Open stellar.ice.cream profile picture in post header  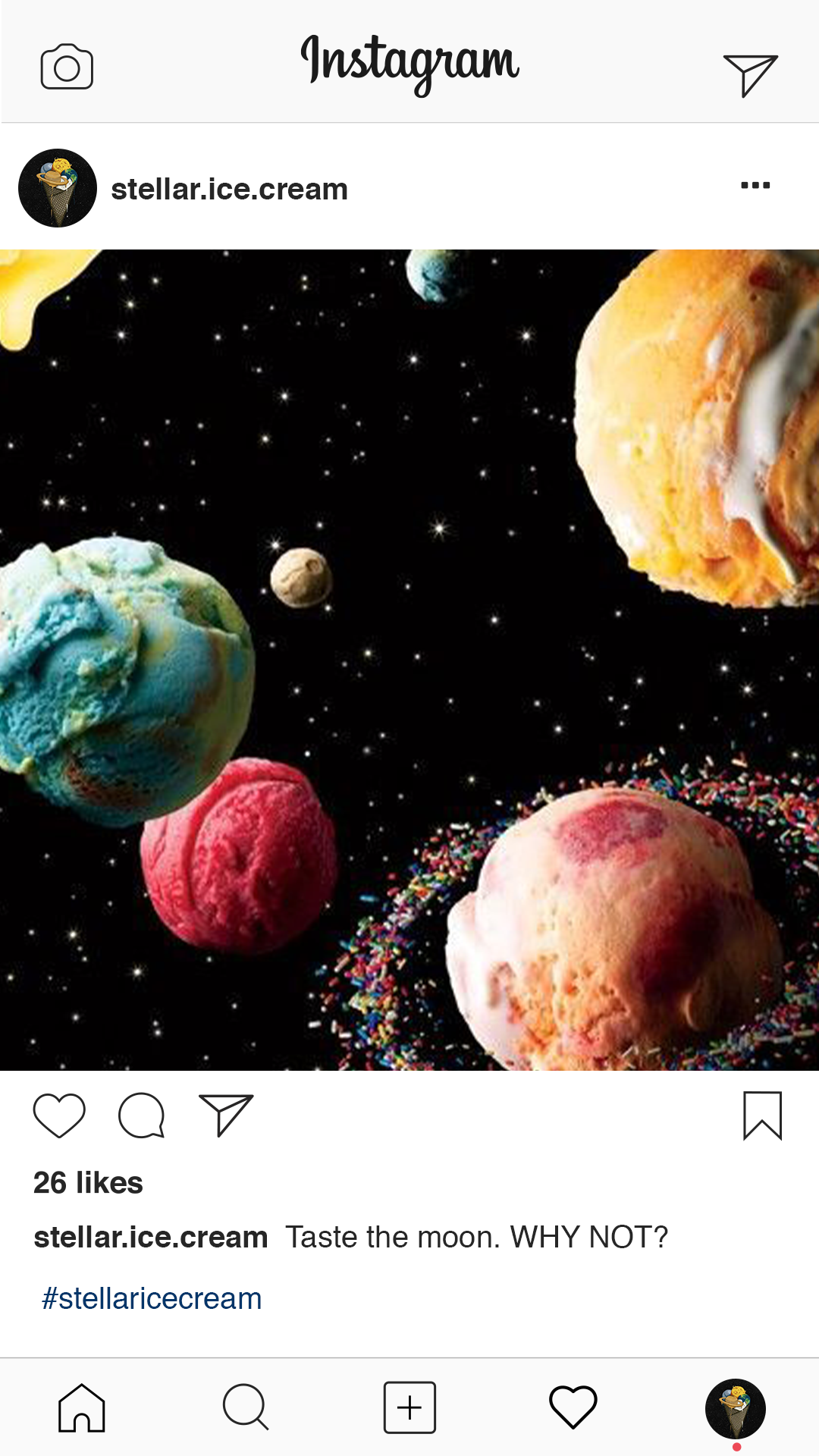(x=58, y=188)
